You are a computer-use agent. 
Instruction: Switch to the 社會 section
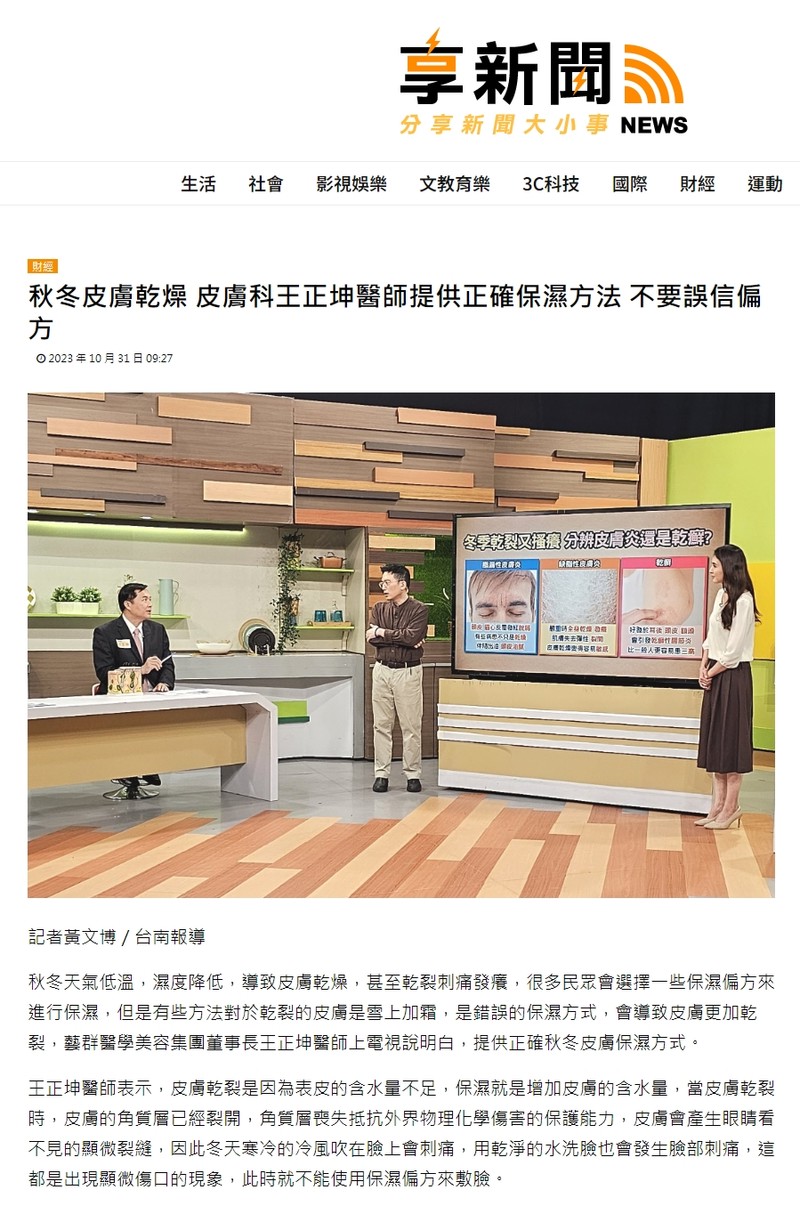pyautogui.click(x=266, y=184)
